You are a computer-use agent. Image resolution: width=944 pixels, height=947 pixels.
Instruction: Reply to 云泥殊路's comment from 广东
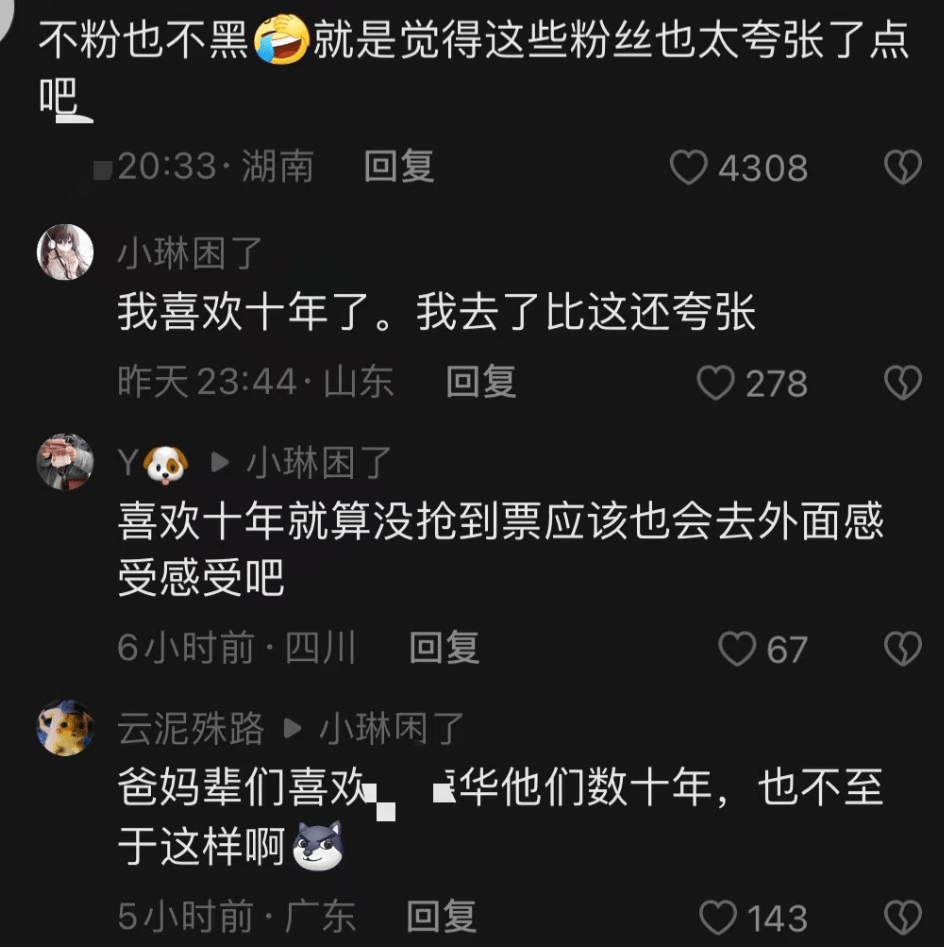[x=441, y=915]
